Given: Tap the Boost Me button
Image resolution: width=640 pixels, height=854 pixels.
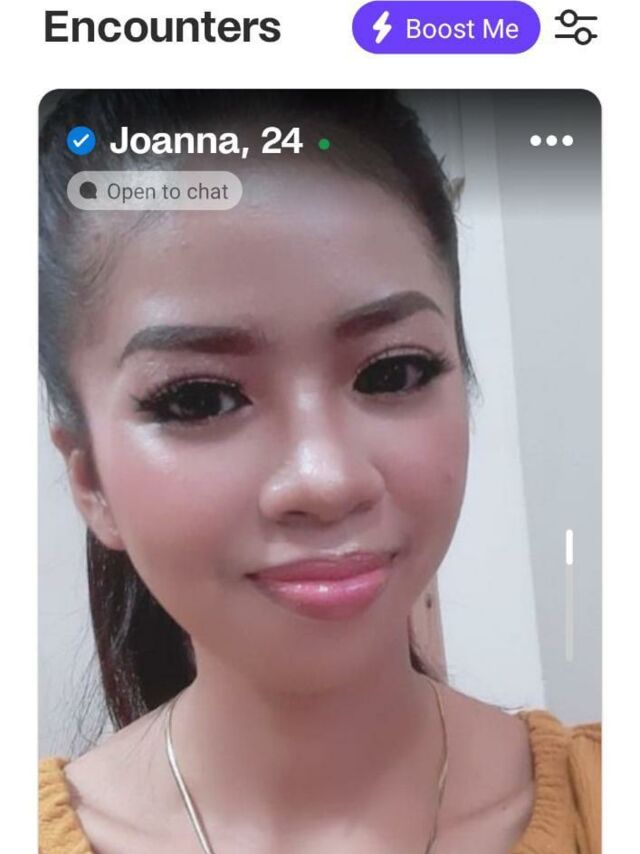Looking at the screenshot, I should point(445,28).
